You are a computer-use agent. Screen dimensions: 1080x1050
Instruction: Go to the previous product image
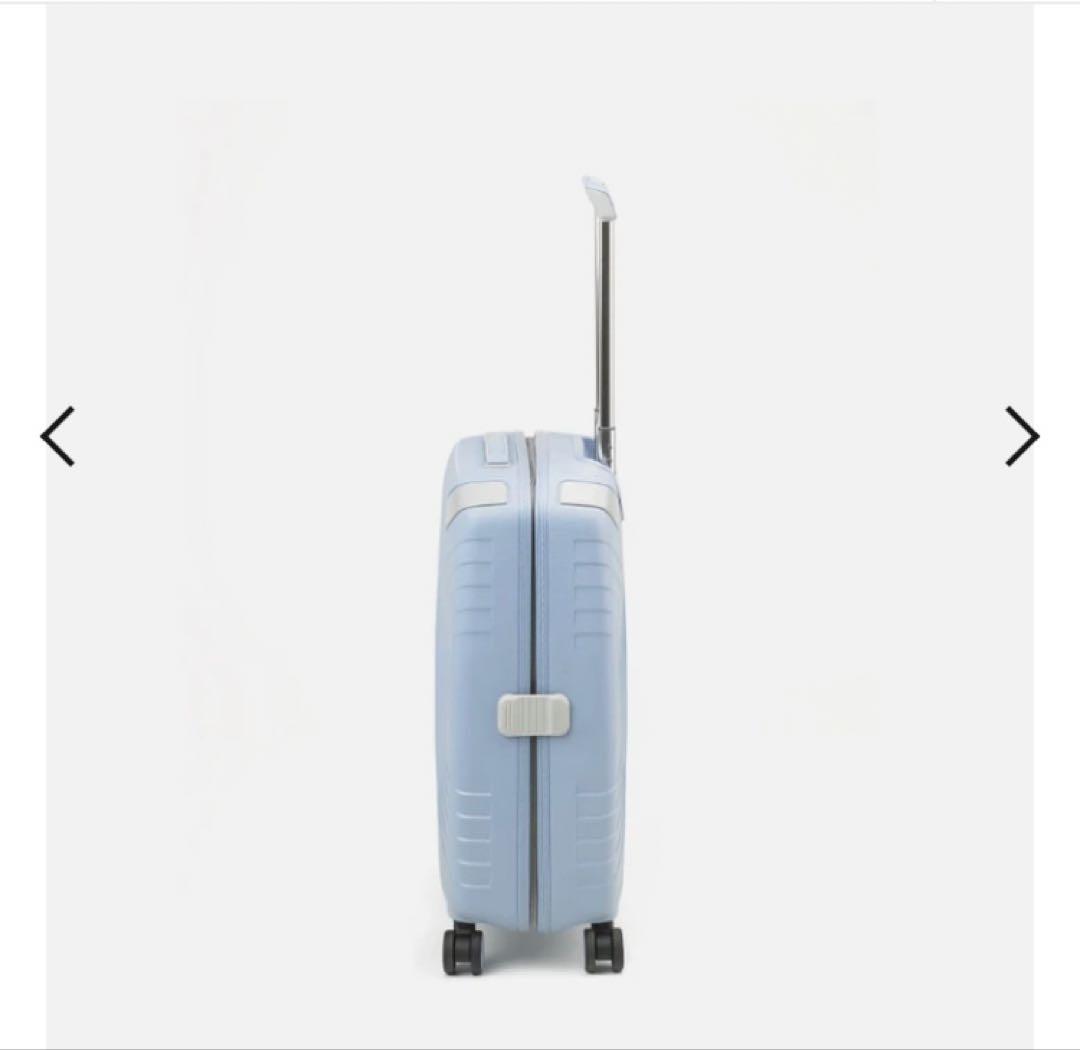coord(57,436)
